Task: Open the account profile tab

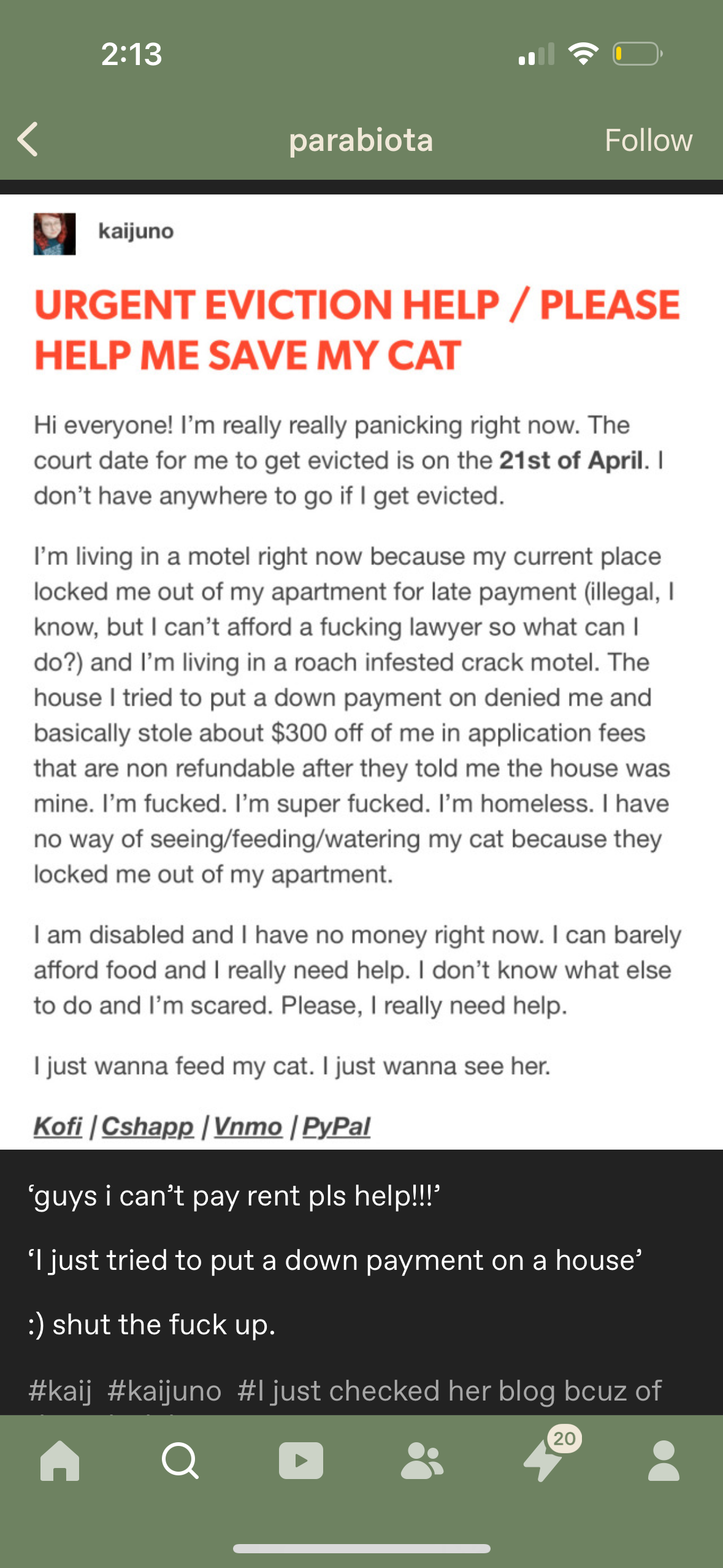Action: 664,1461
